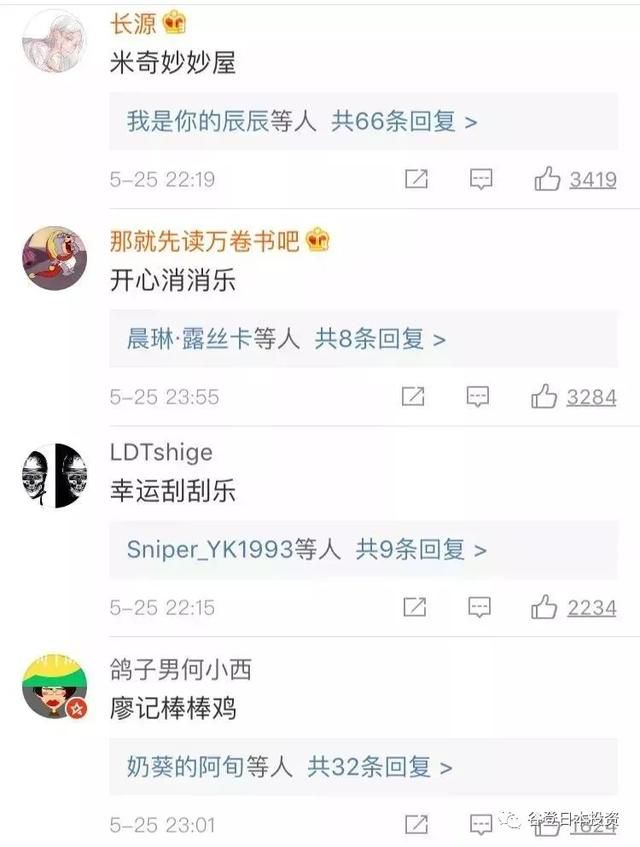This screenshot has width=640, height=847.
Task: Like LDTshige's comment 幸运刮刮乐
Action: point(544,607)
